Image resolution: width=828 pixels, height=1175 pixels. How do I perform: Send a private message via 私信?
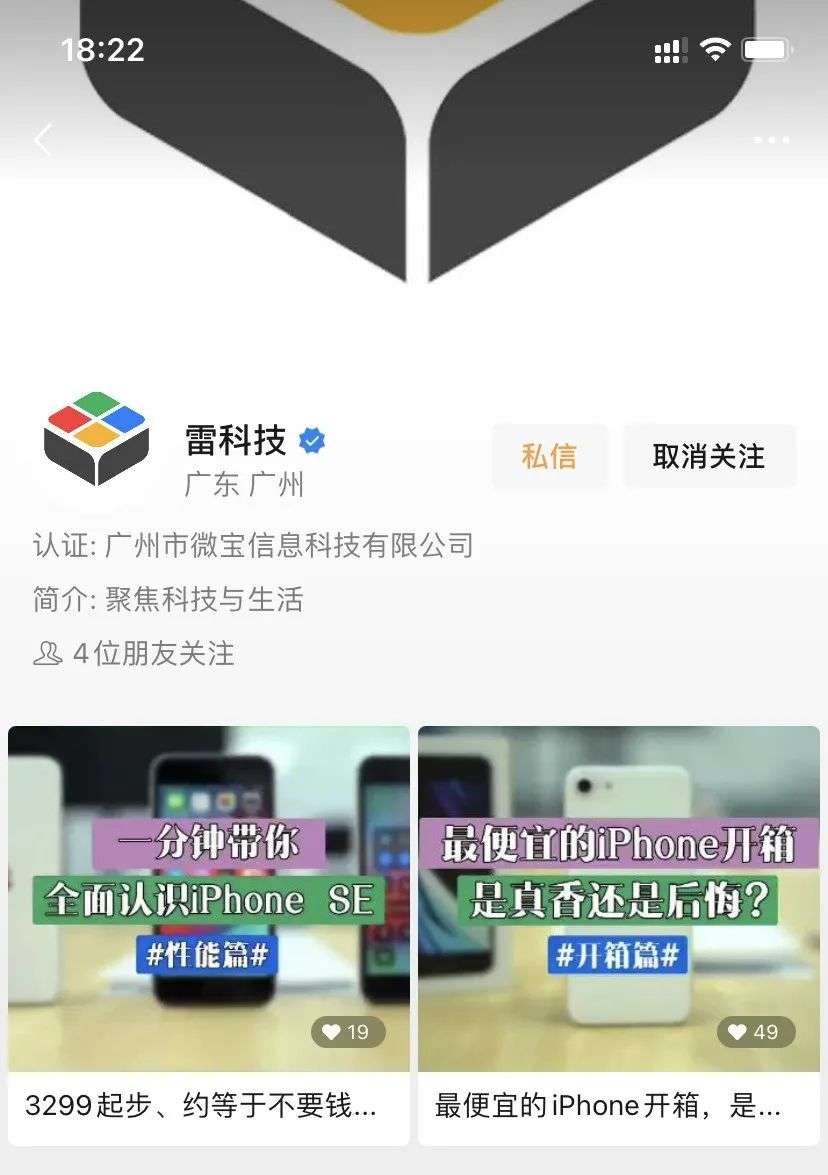click(x=549, y=457)
